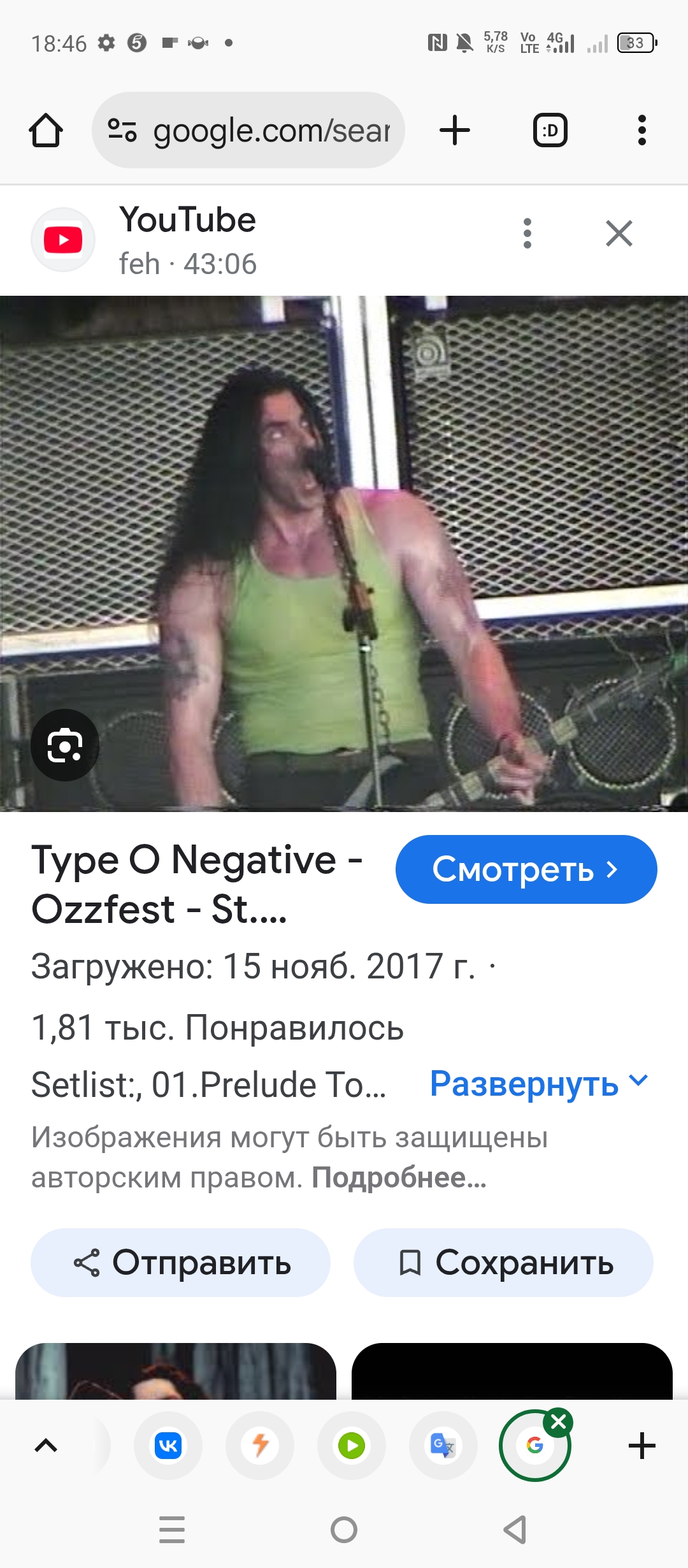This screenshot has height=1568, width=688.
Task: Close the image preview panel
Action: pyautogui.click(x=619, y=233)
